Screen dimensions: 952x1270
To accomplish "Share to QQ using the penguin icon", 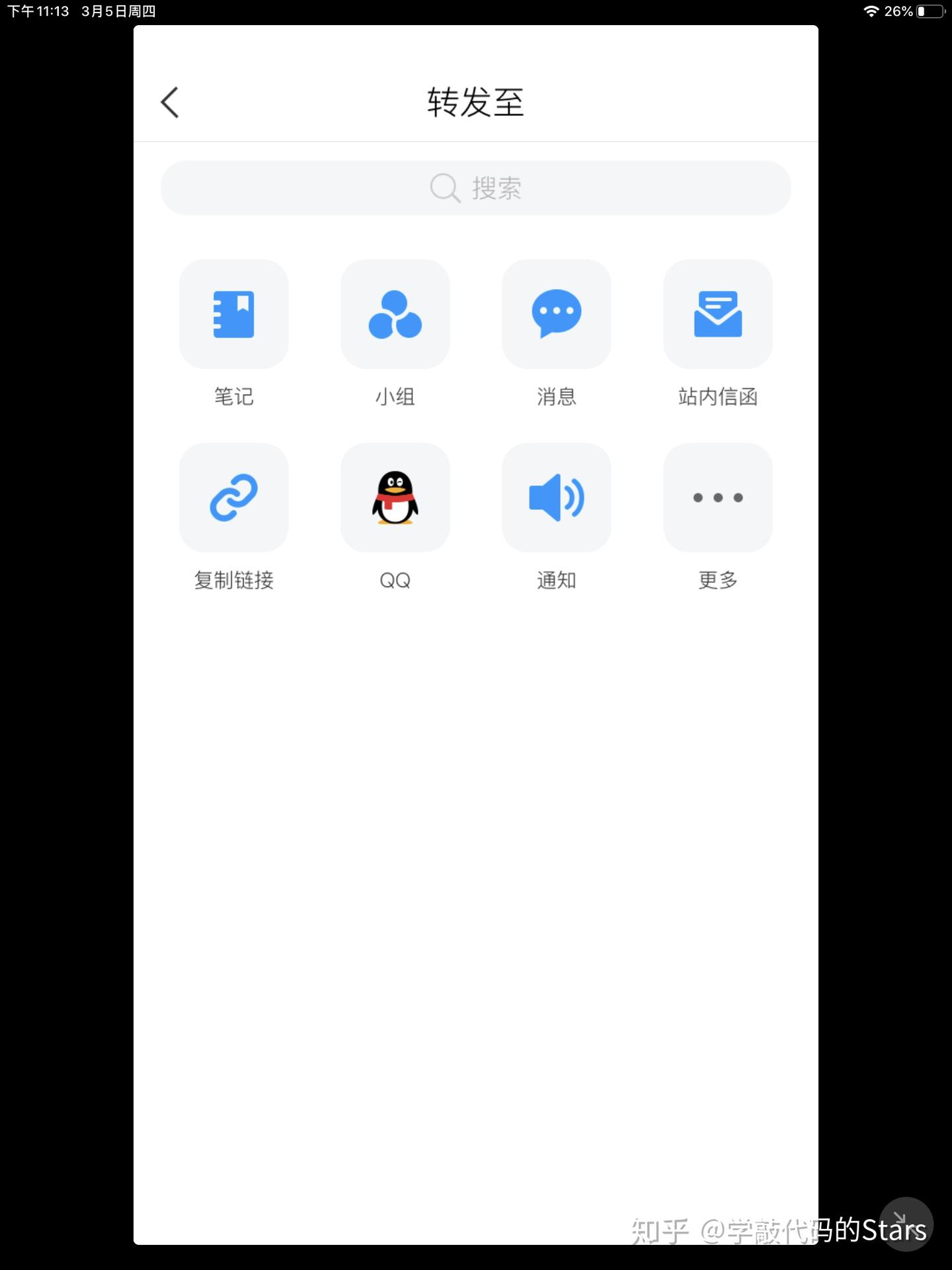I will [395, 497].
